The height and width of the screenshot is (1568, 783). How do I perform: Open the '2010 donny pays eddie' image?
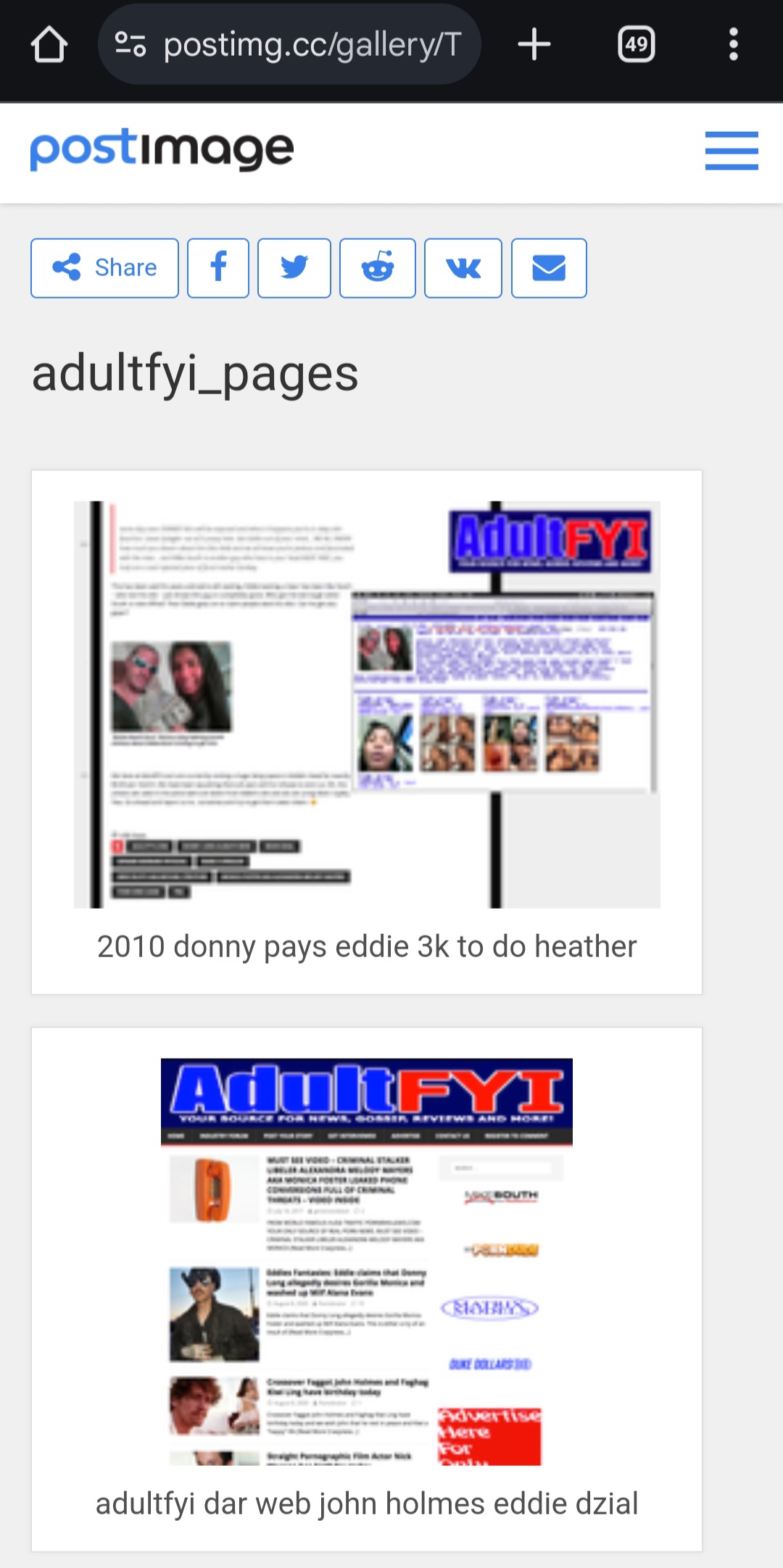(x=367, y=704)
